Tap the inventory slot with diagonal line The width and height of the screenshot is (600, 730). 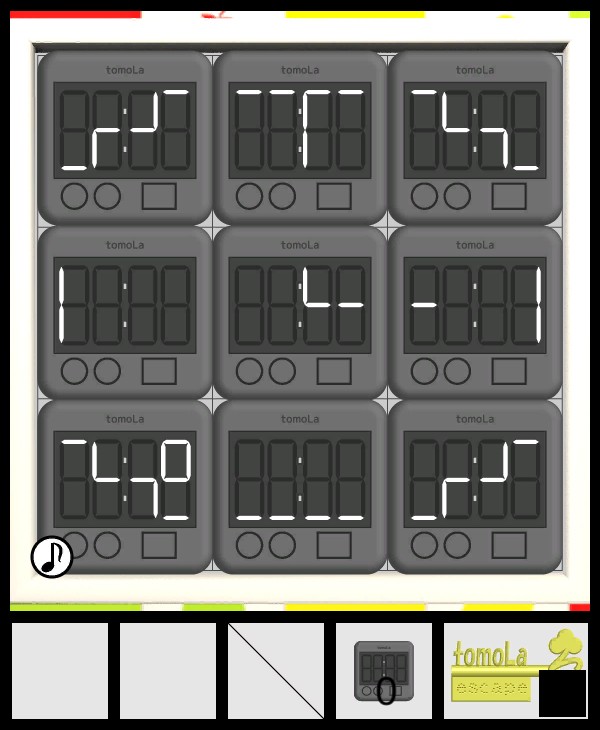pyautogui.click(x=276, y=671)
